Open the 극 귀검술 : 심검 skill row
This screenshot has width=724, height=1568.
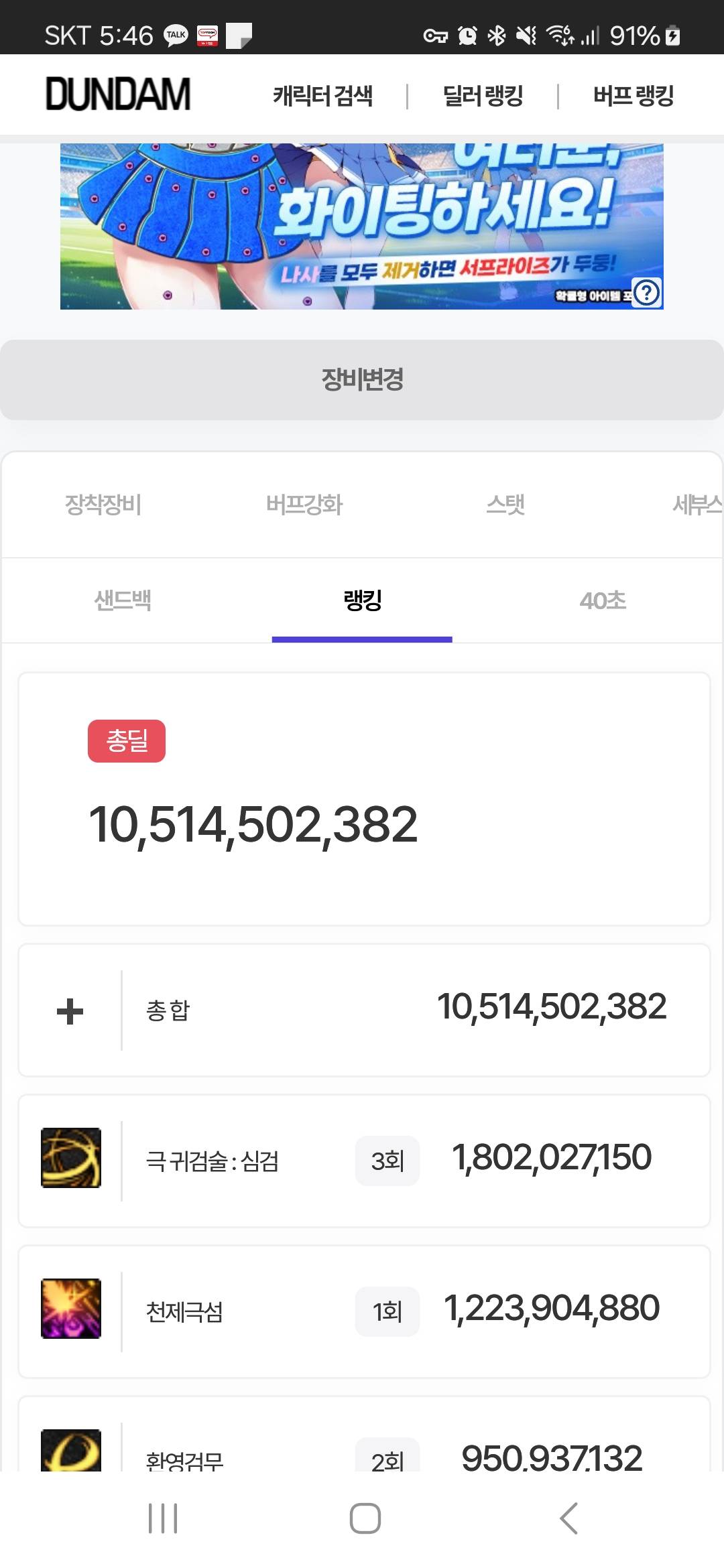pyautogui.click(x=363, y=1161)
